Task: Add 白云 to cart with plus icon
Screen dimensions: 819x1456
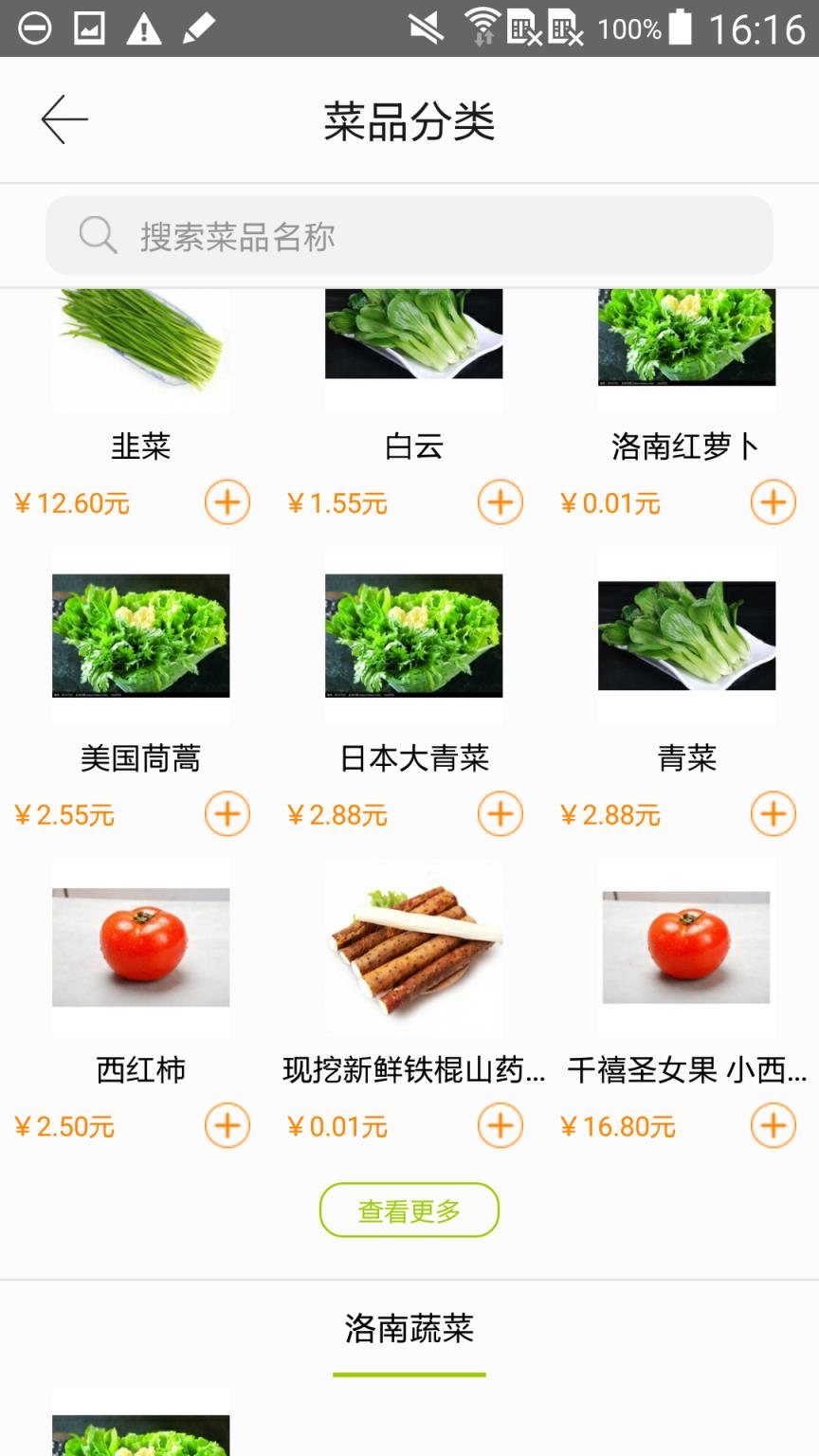Action: 500,502
